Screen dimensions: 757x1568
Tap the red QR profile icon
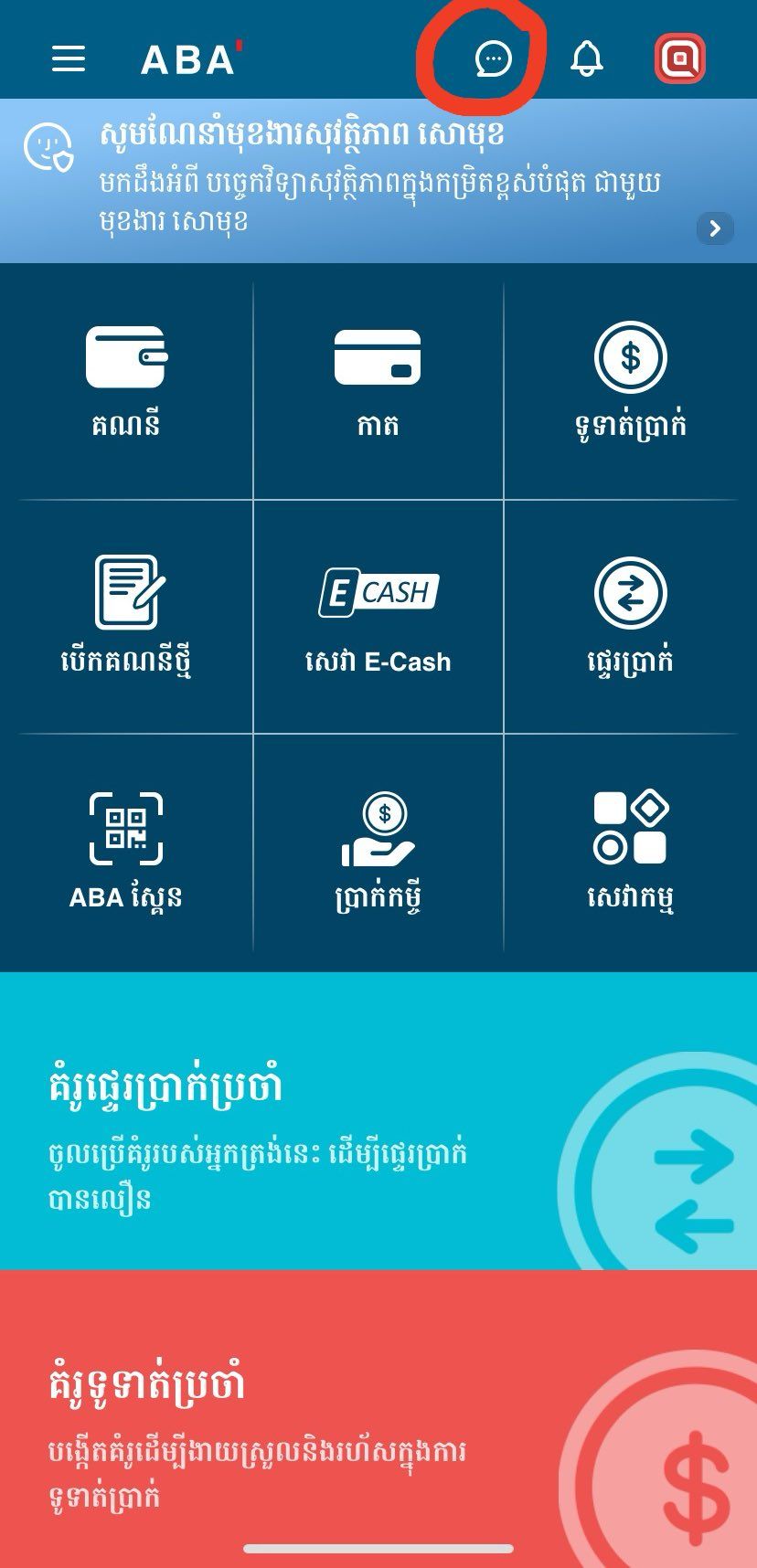(680, 59)
